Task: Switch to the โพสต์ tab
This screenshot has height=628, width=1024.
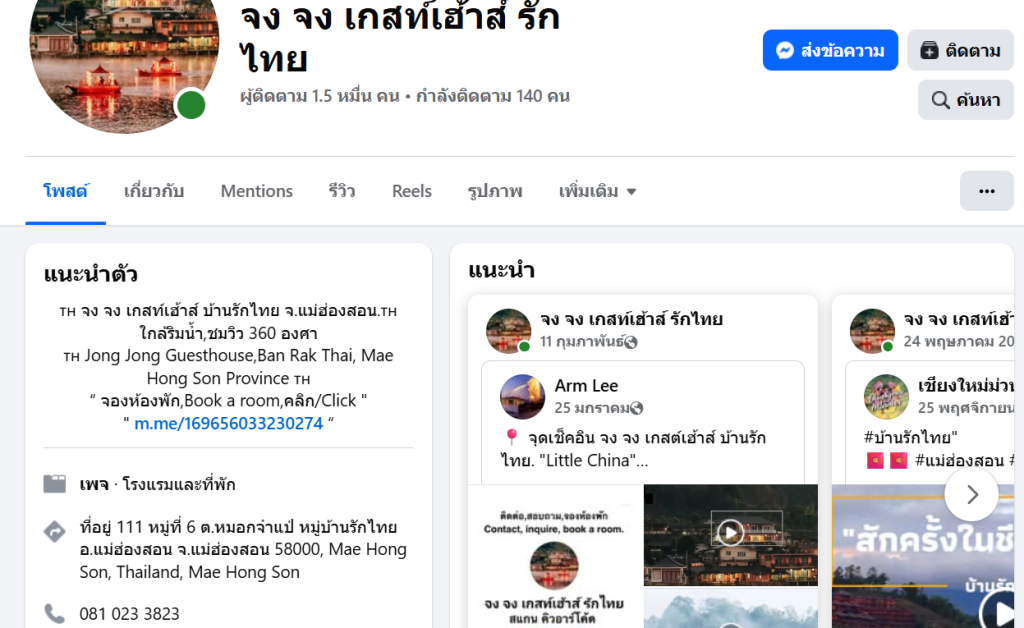Action: coord(66,191)
